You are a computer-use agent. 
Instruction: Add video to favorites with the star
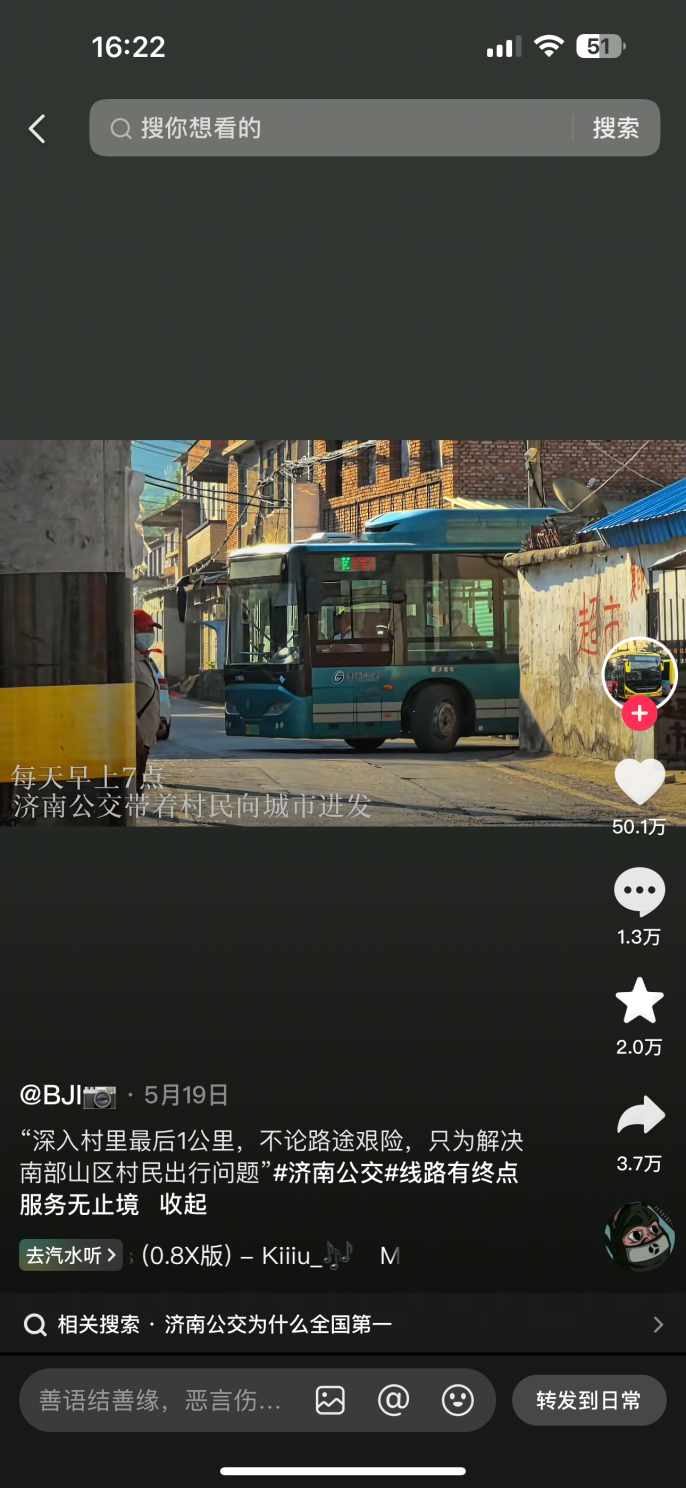pos(640,1002)
